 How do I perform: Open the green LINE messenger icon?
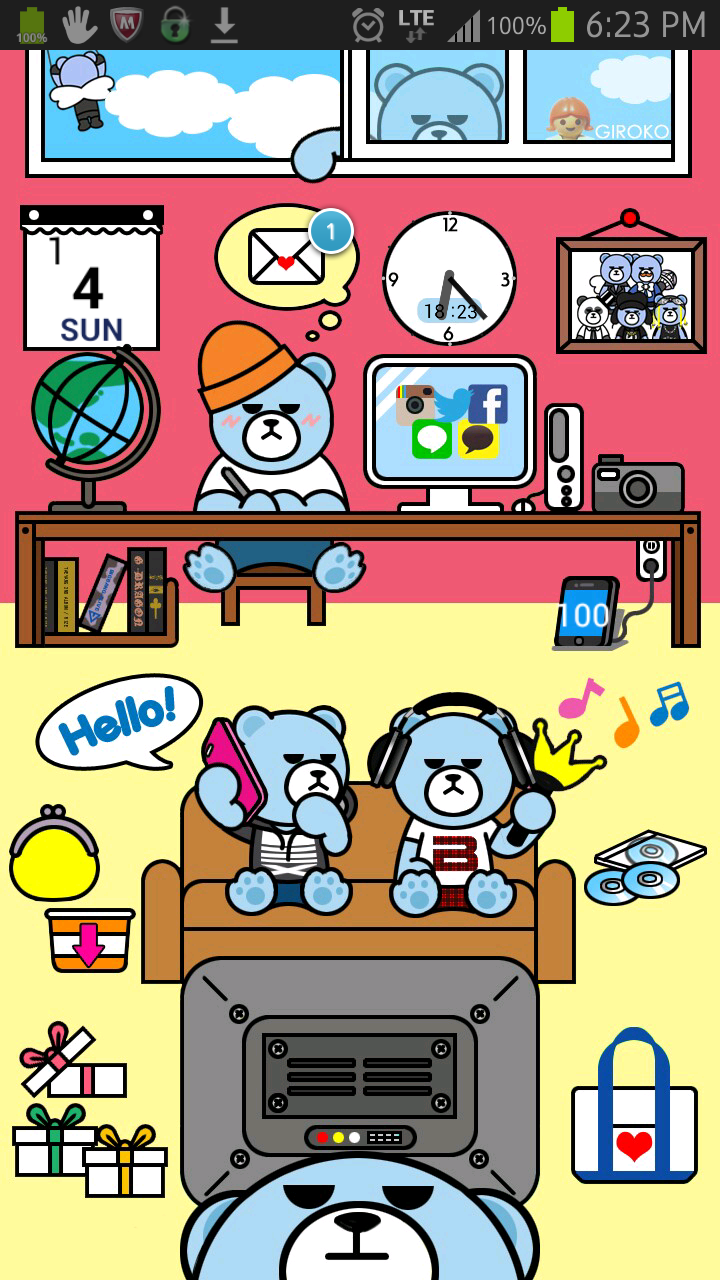431,440
